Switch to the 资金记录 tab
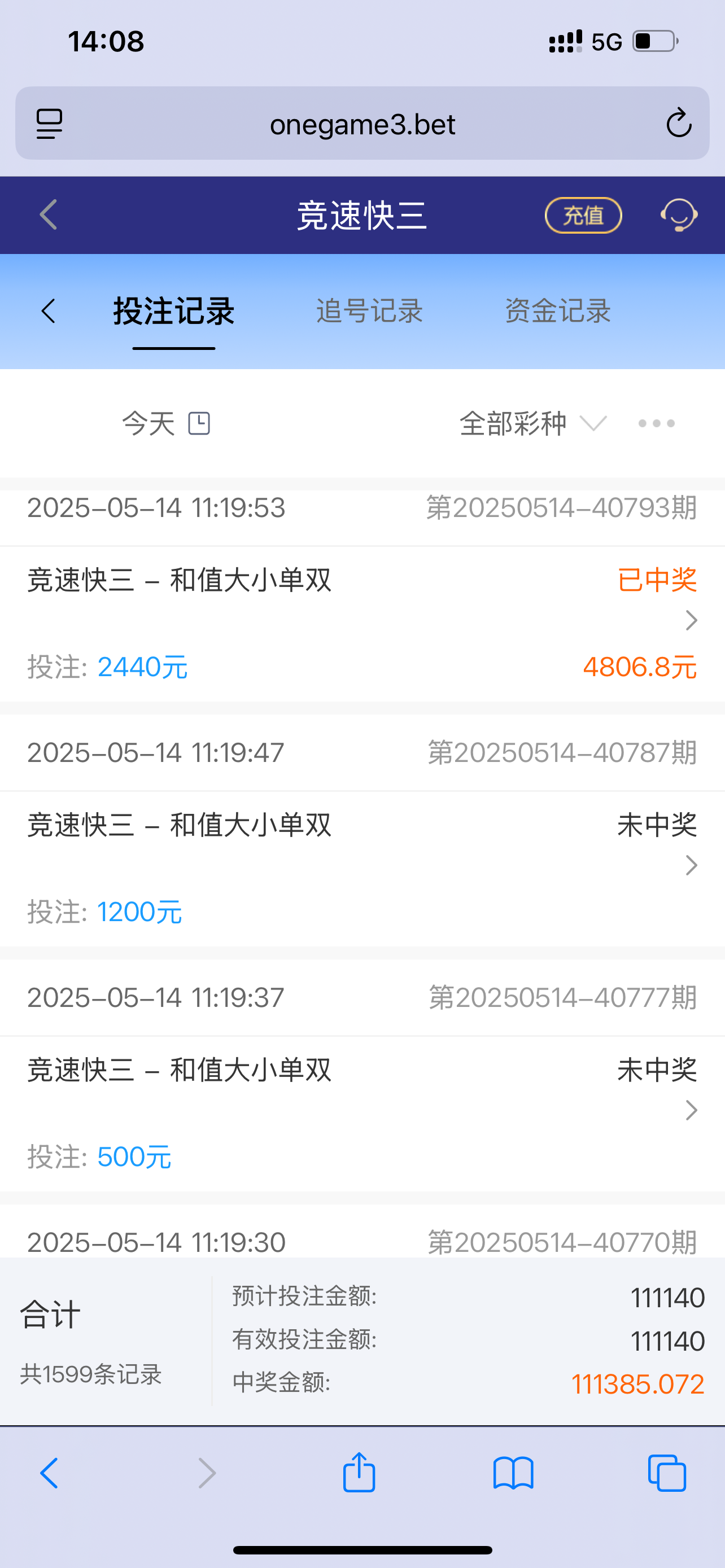725x1568 pixels. pos(558,310)
